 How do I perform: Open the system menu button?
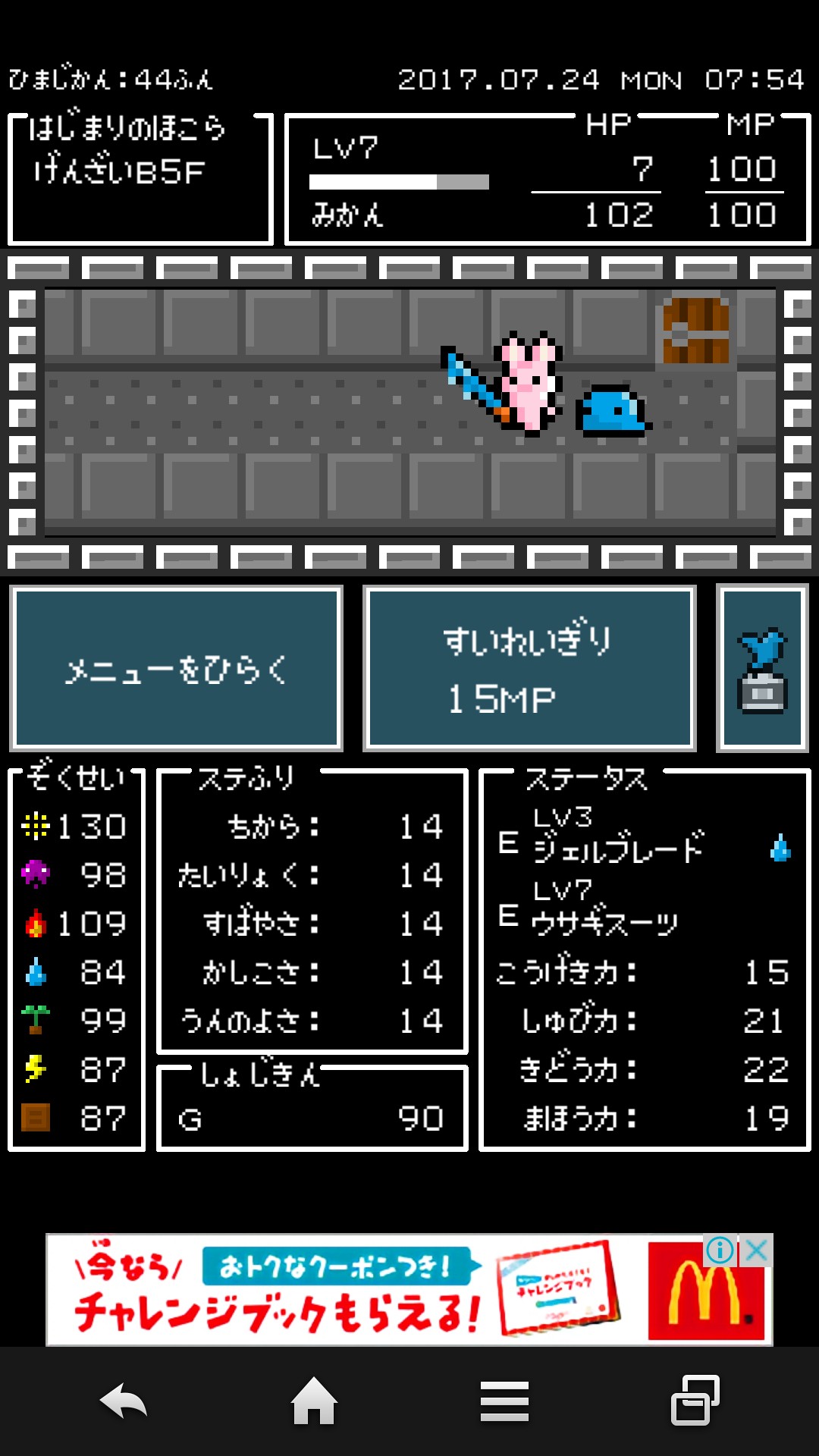(504, 1401)
